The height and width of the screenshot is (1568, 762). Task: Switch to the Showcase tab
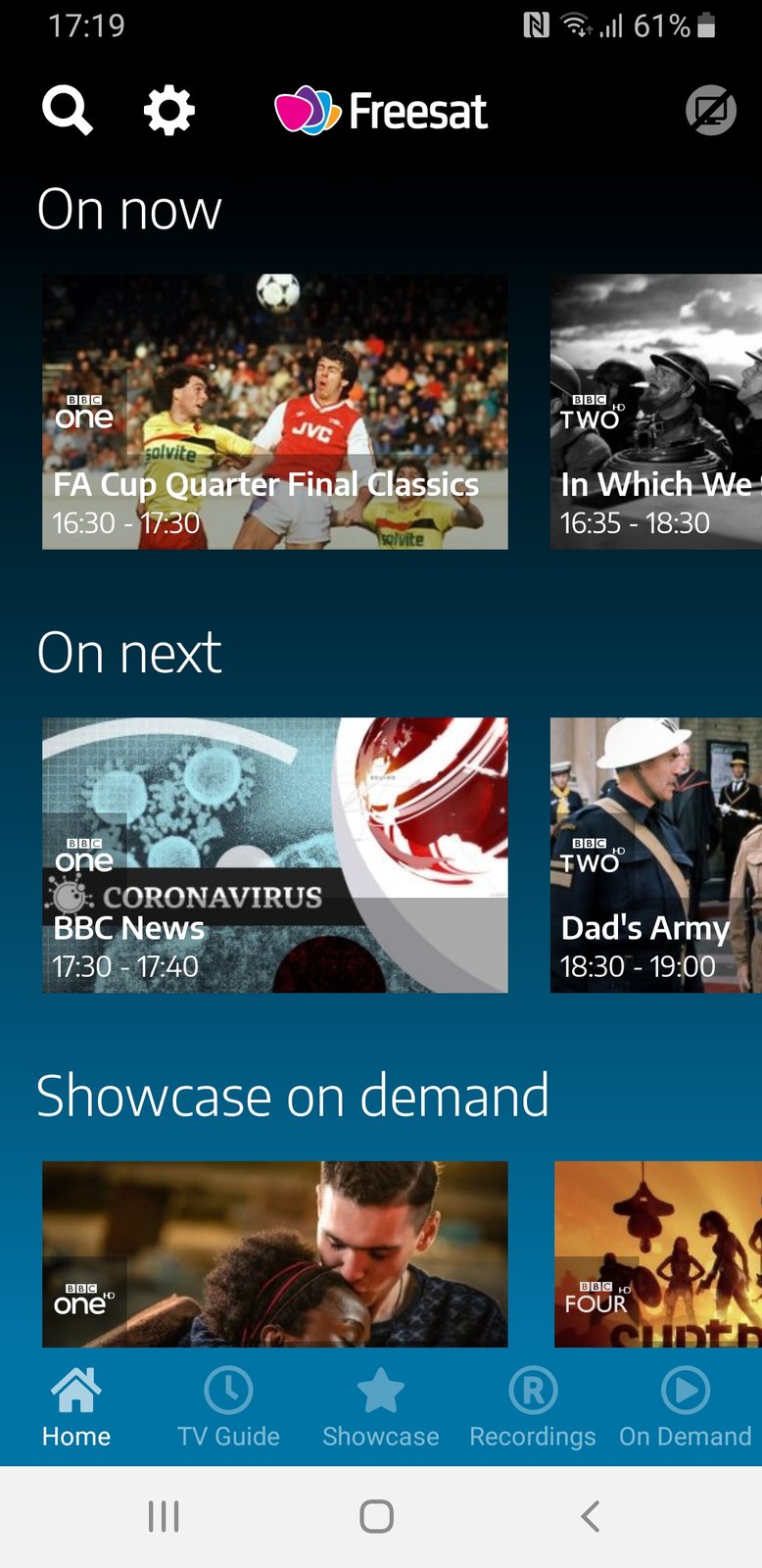381,1407
